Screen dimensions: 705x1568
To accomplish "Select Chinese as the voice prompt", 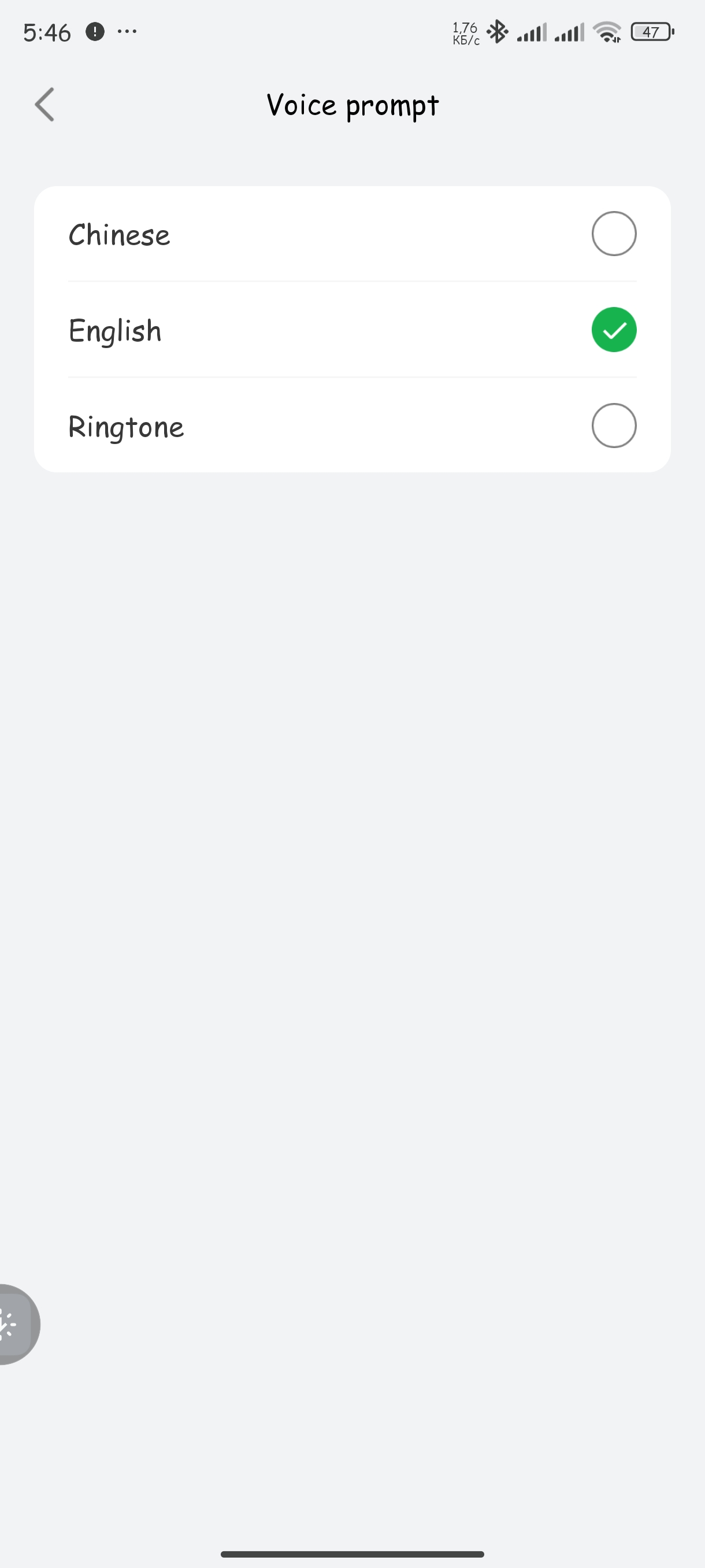I will click(613, 234).
